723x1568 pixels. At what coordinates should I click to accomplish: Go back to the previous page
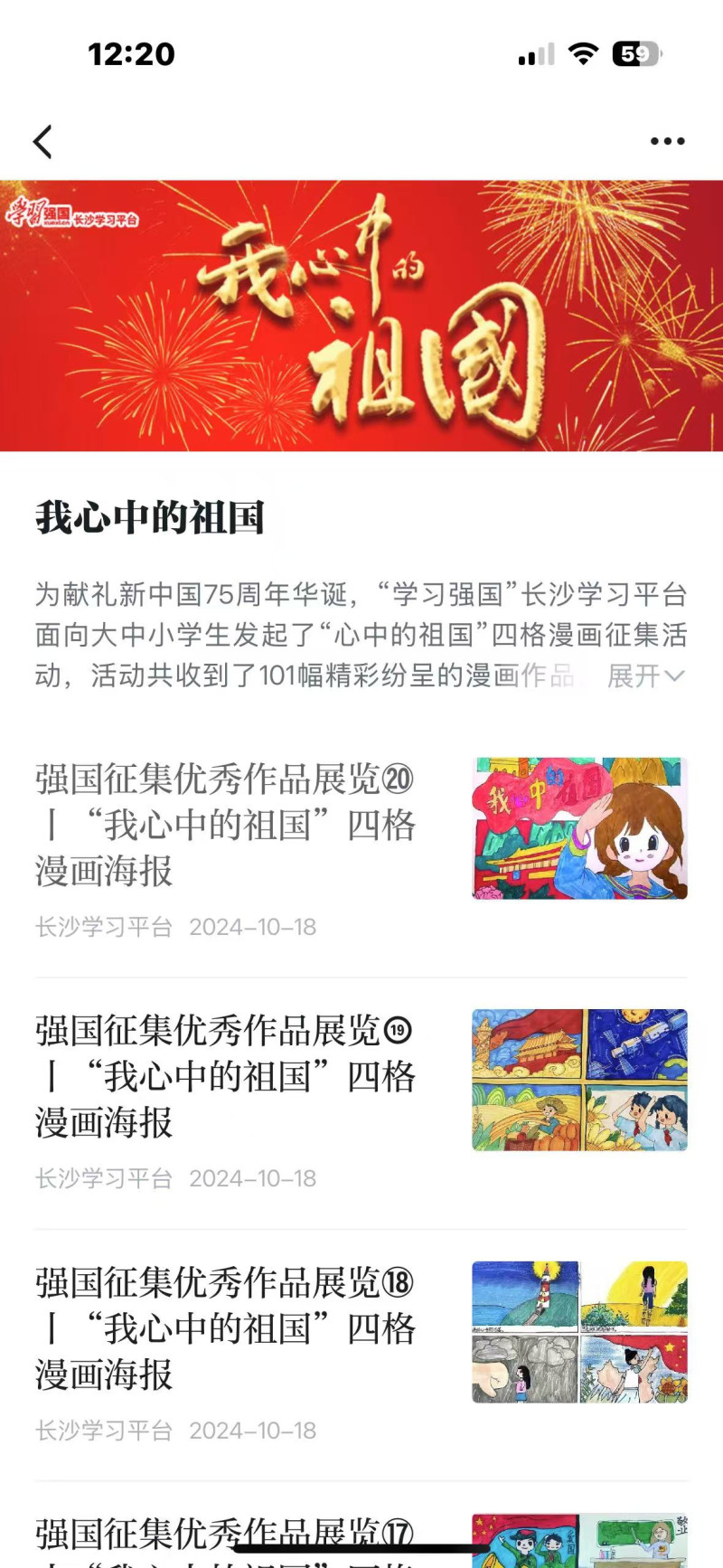[x=42, y=142]
